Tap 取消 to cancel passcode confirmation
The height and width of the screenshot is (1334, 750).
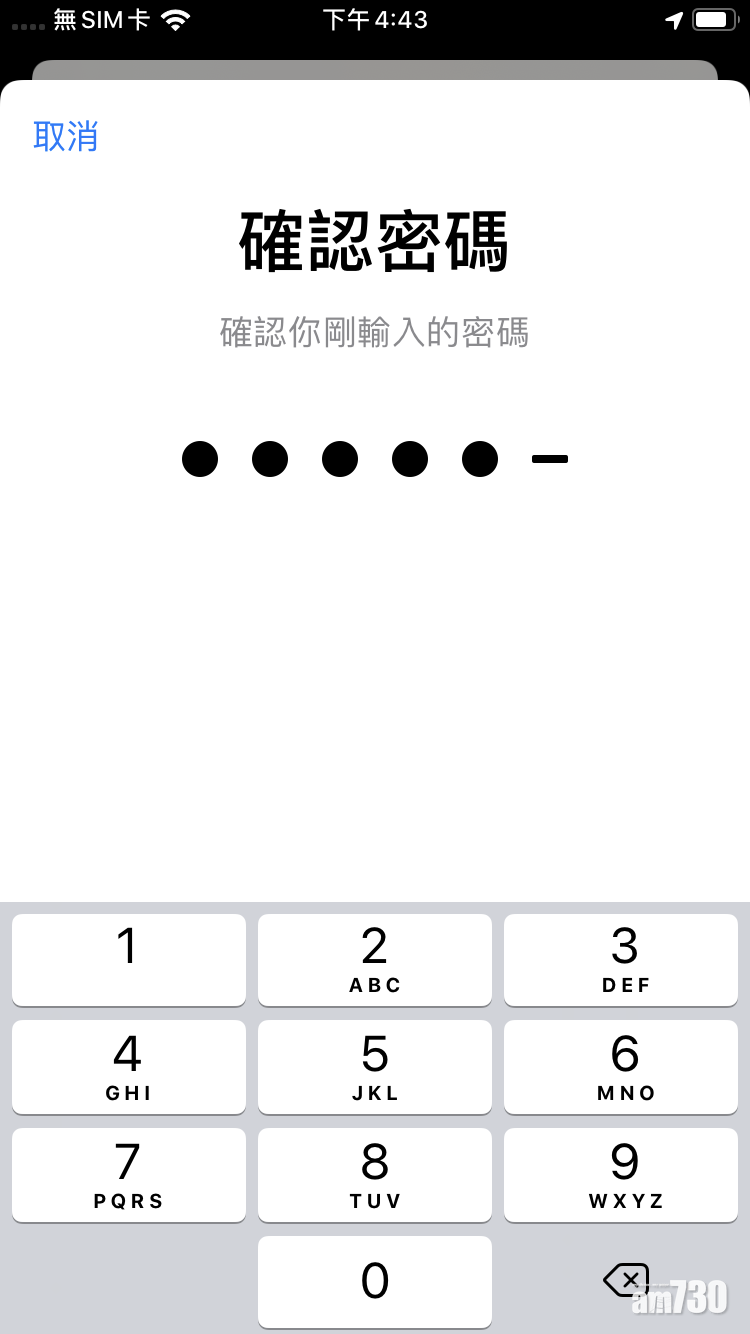coord(66,136)
